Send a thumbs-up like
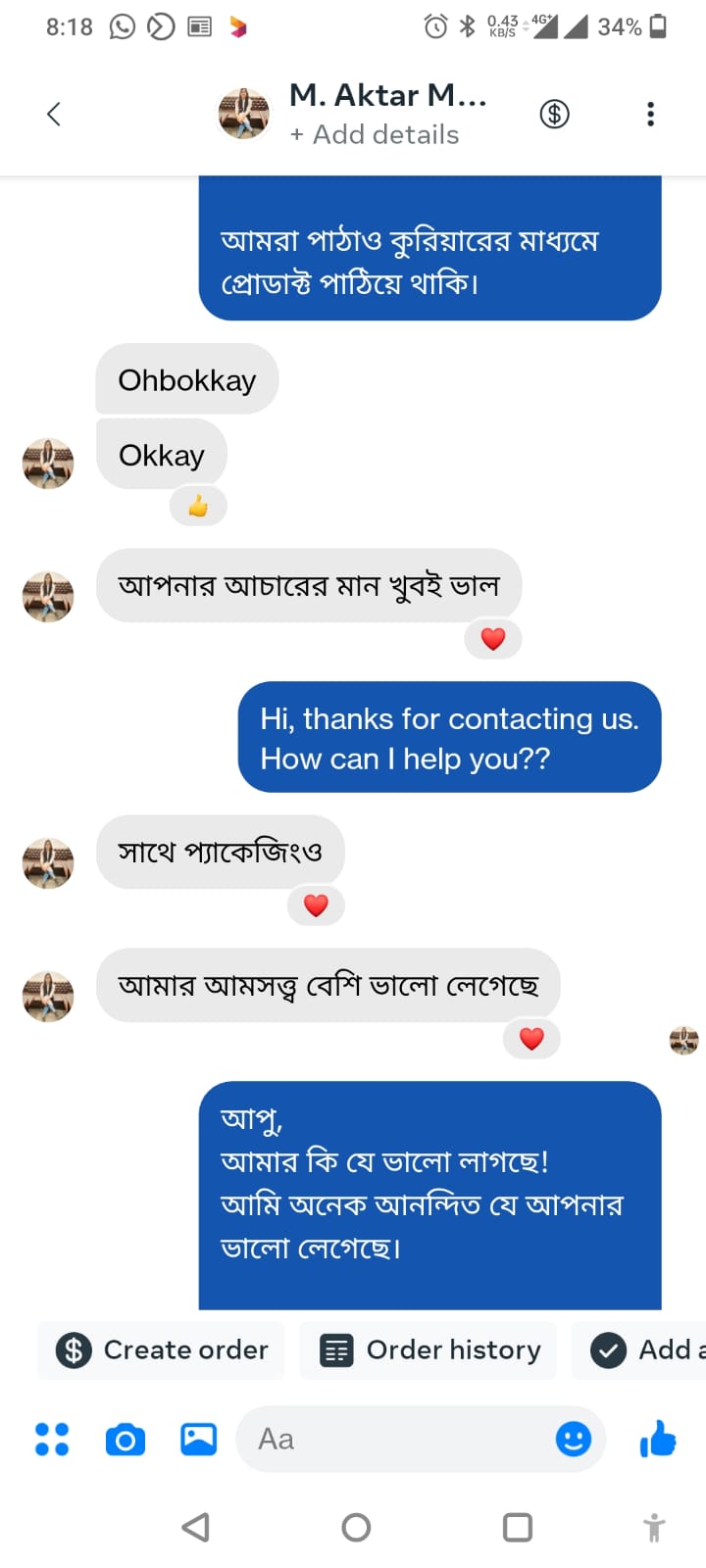Screen dimensions: 706x1568 pos(658,1440)
